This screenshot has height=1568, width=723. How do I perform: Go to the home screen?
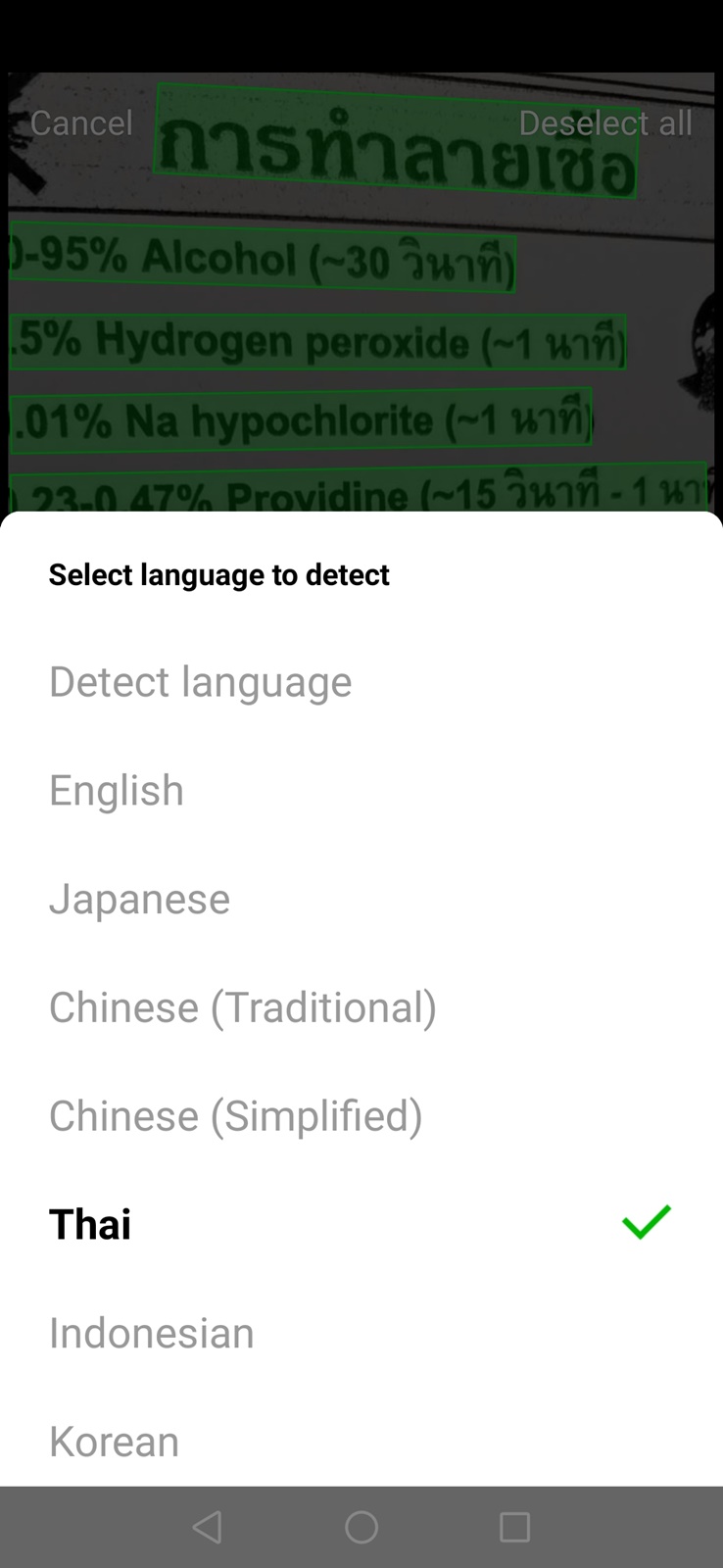click(361, 1527)
